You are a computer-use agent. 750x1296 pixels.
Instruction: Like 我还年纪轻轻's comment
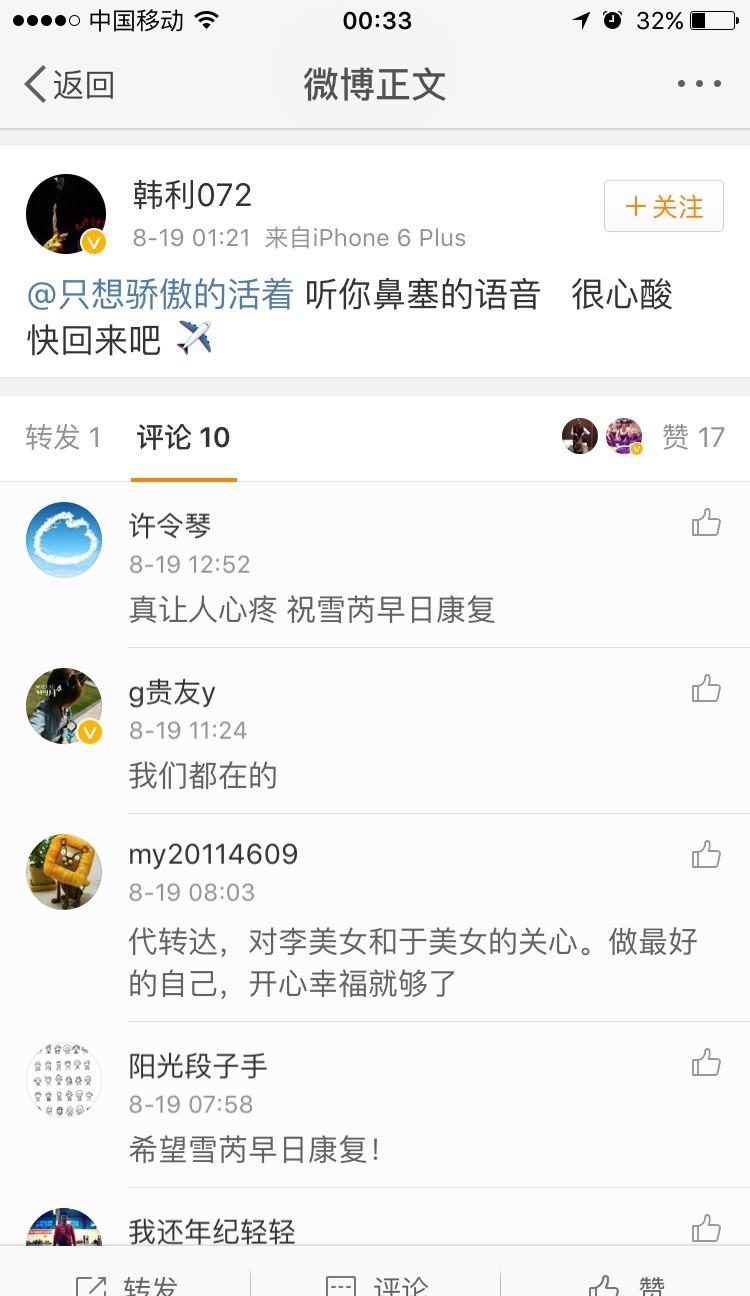tap(706, 1228)
